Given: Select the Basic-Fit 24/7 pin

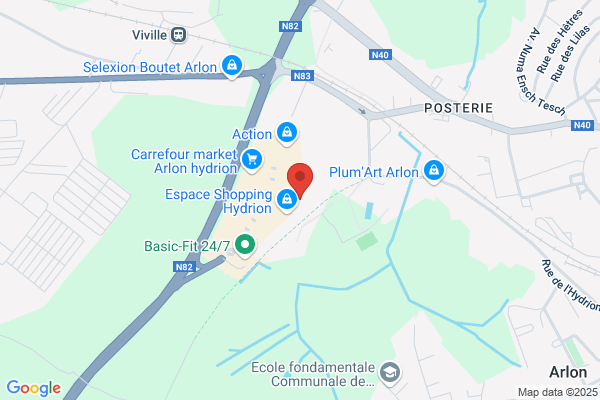Looking at the screenshot, I should coord(245,245).
